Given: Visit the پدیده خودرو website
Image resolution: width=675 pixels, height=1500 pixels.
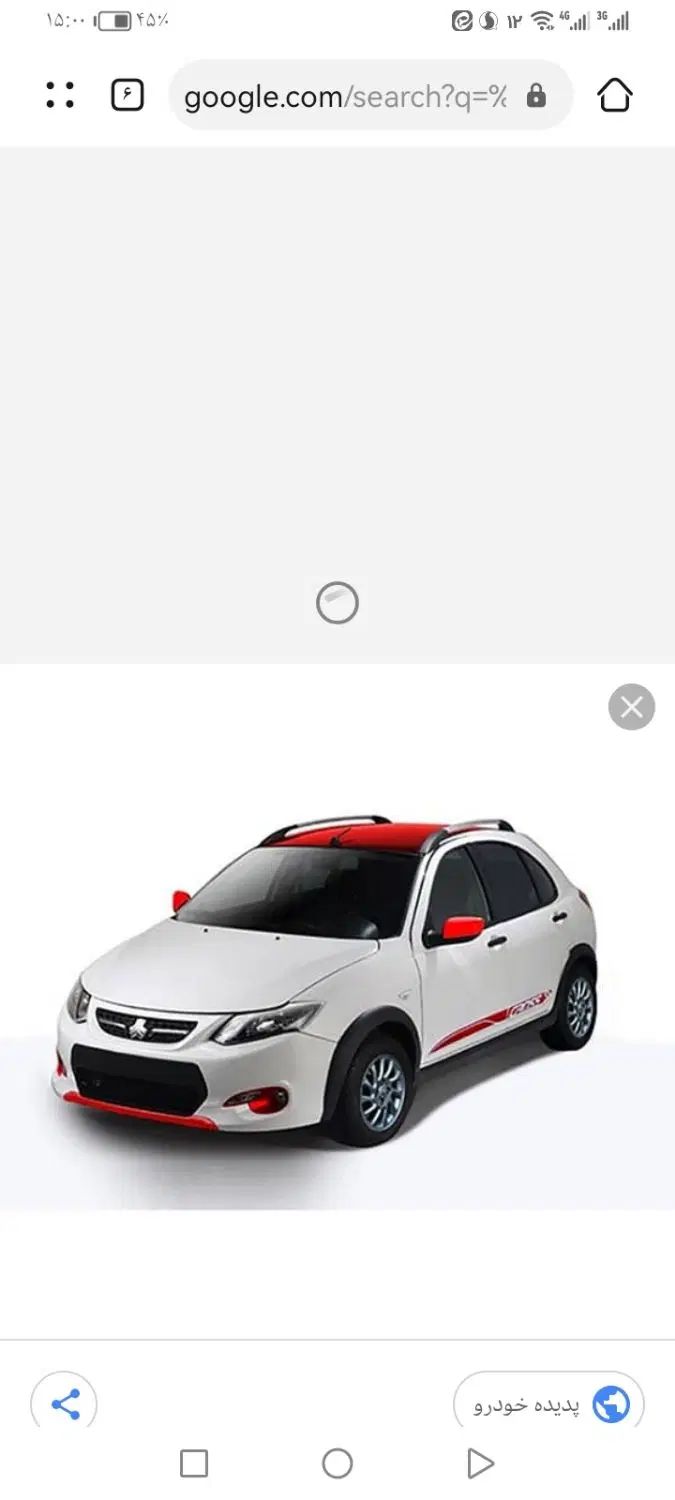Looking at the screenshot, I should click(549, 1404).
